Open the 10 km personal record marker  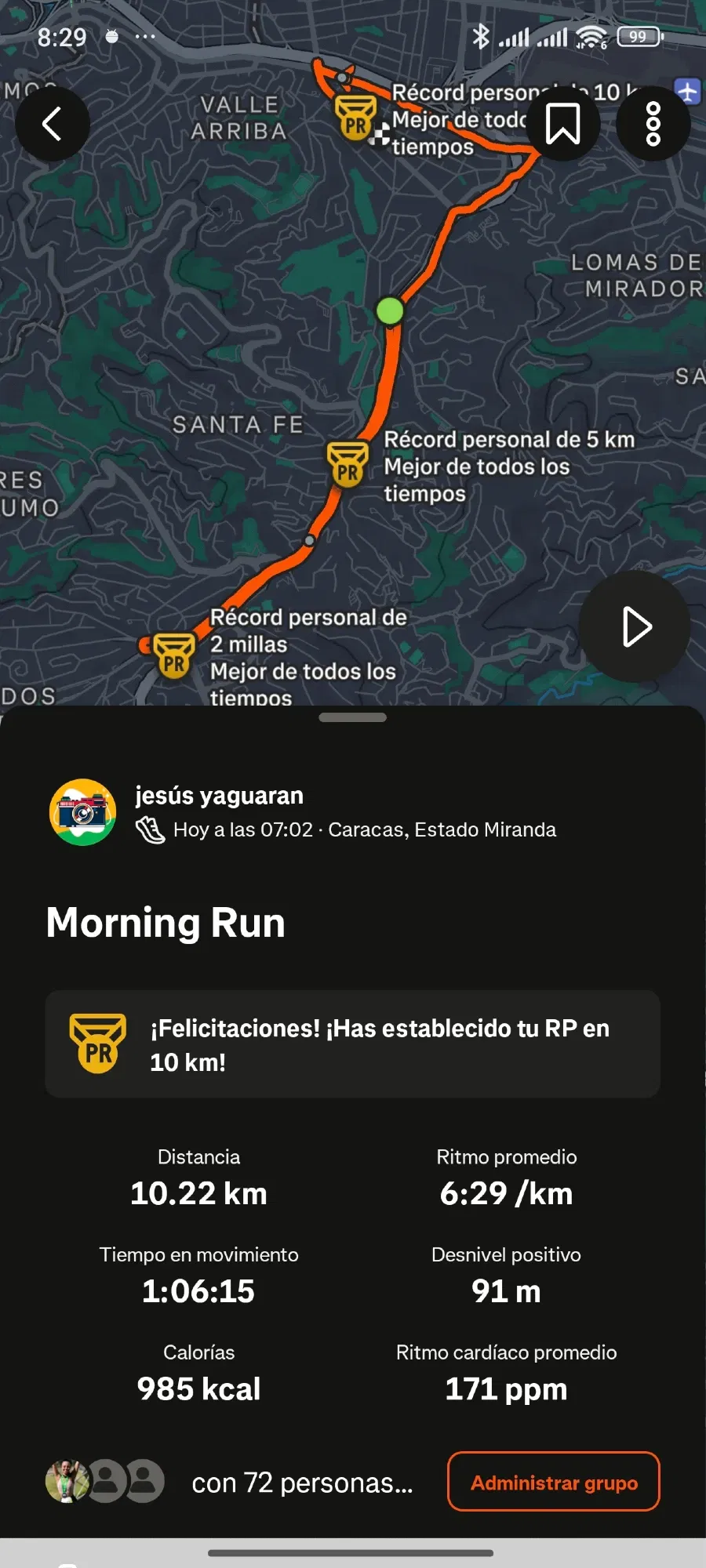pos(355,118)
